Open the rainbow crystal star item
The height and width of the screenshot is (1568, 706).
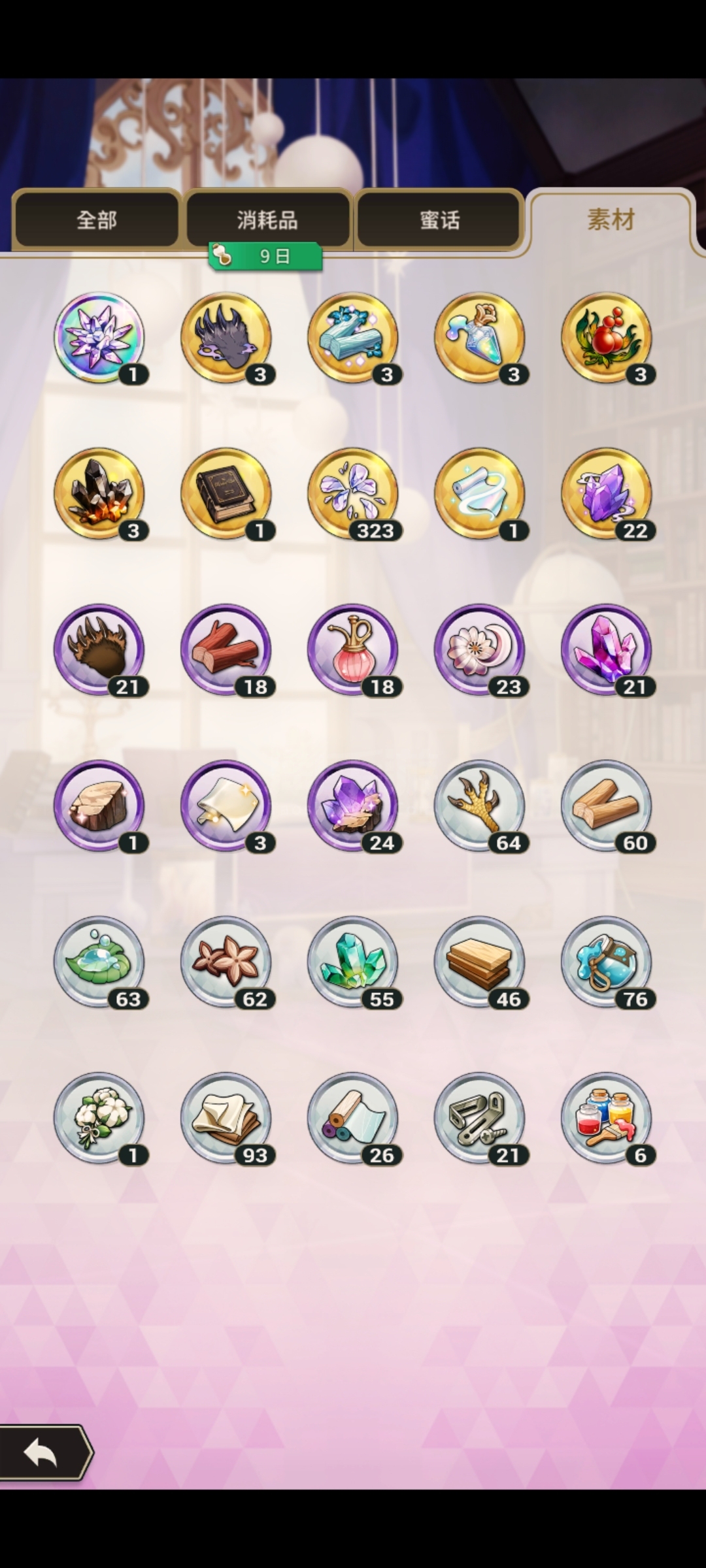(99, 337)
